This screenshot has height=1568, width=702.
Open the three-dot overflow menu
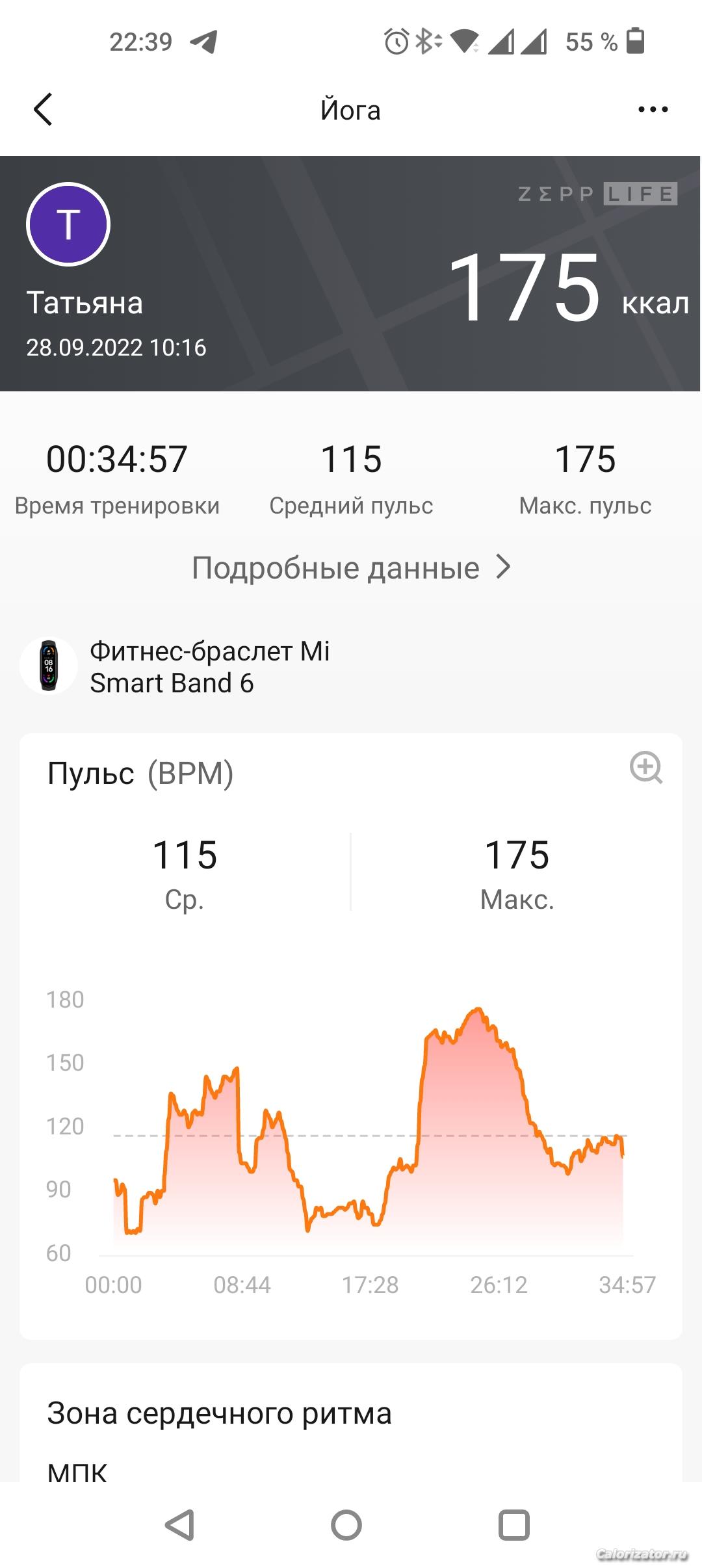(x=653, y=109)
